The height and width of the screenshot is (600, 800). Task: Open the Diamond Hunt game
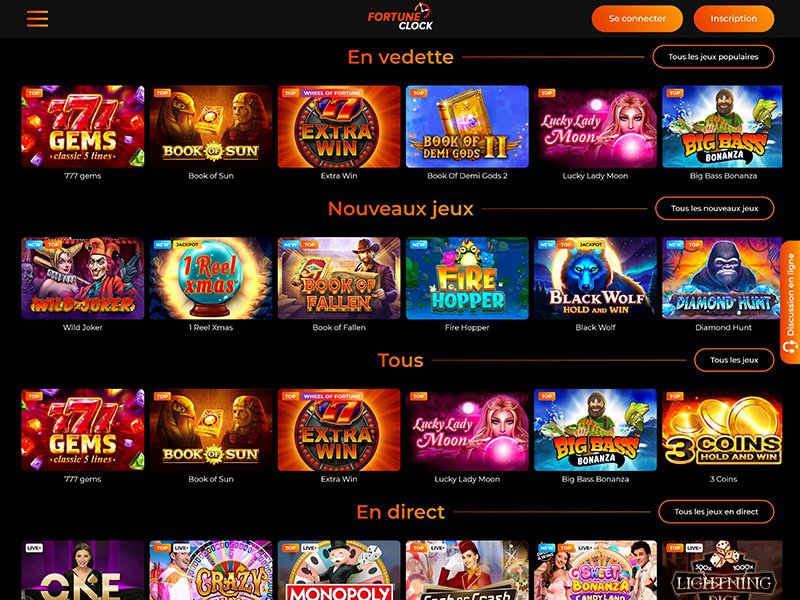point(723,278)
